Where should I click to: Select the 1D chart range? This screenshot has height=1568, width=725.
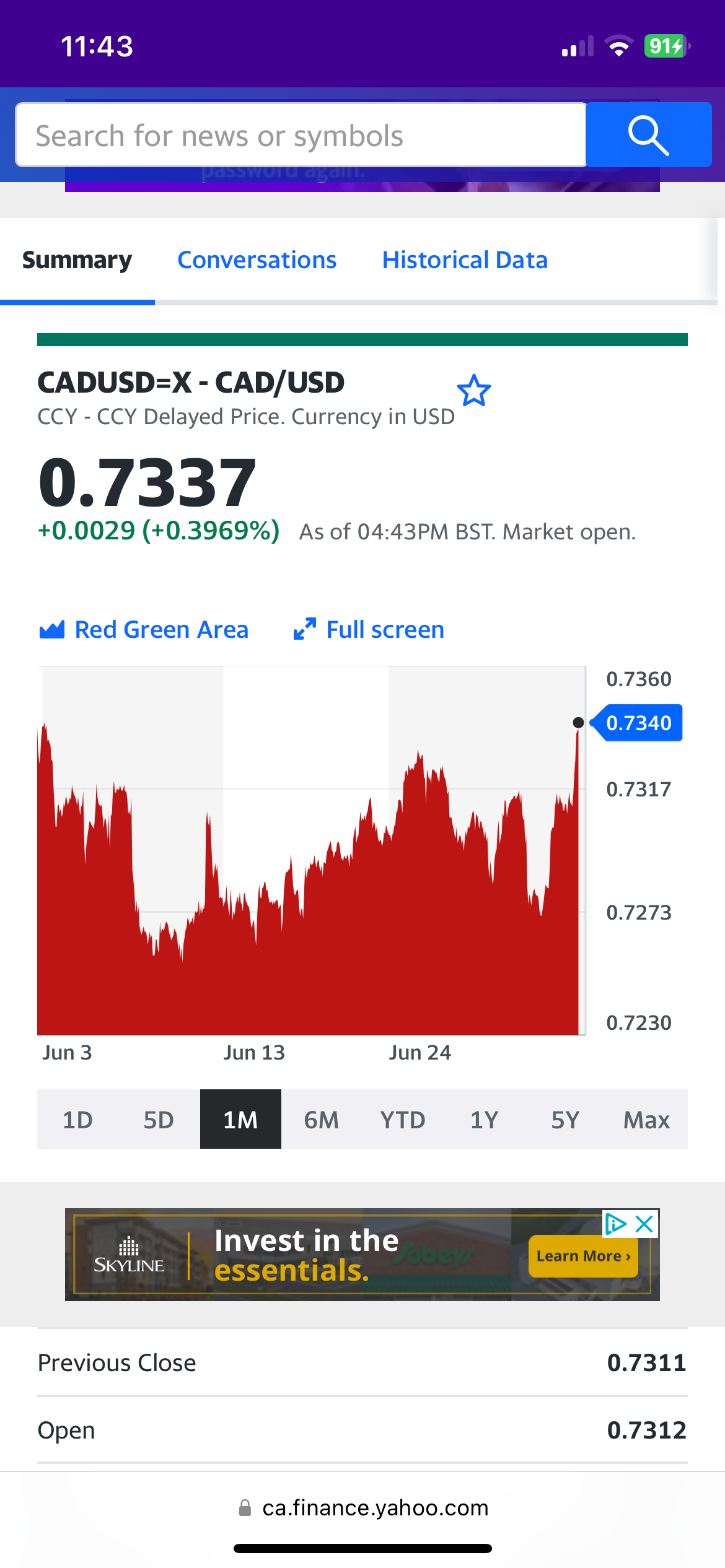click(77, 1119)
